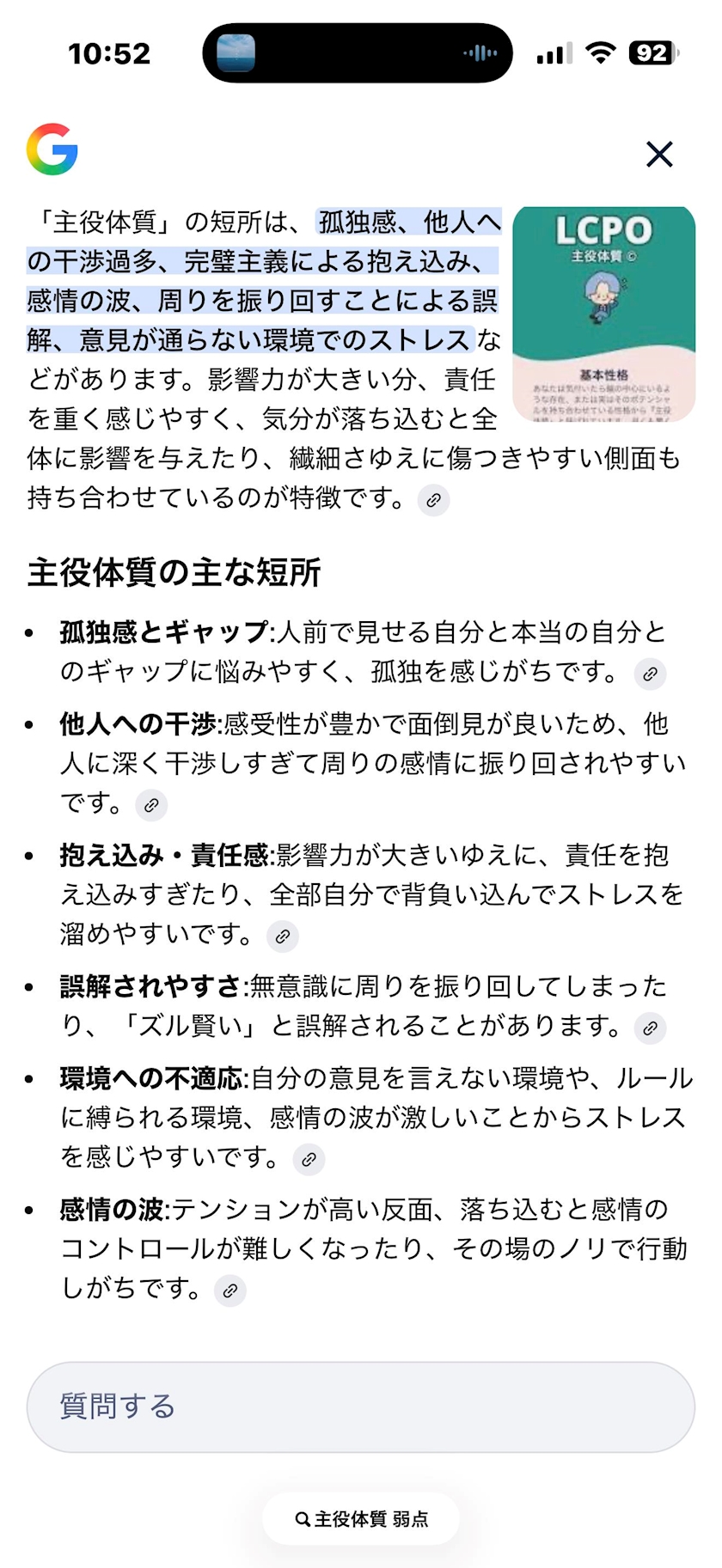The height and width of the screenshot is (1568, 722).
Task: Close the AI overview panel
Action: pyautogui.click(x=659, y=155)
